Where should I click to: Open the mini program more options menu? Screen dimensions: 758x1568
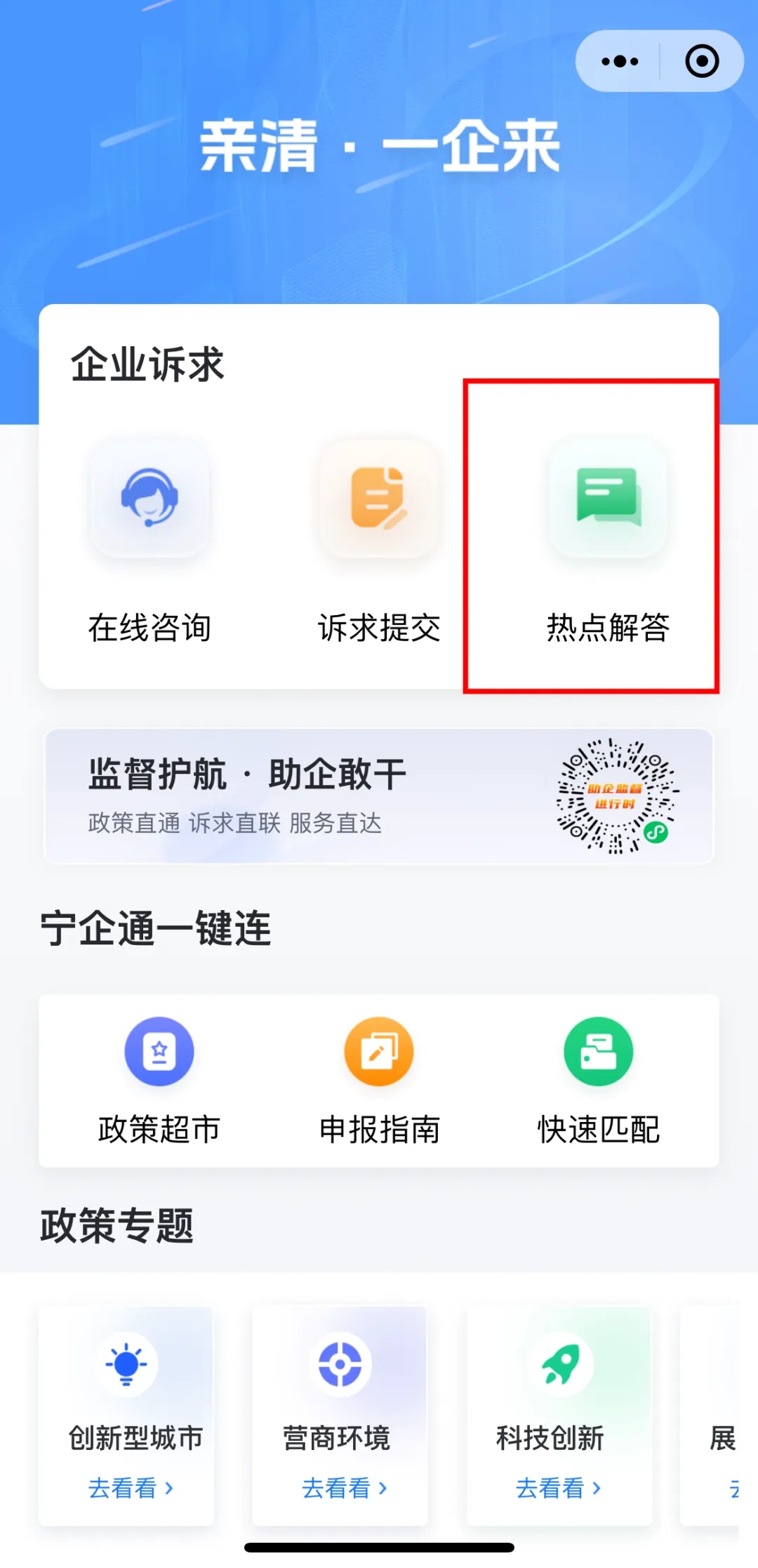click(620, 61)
